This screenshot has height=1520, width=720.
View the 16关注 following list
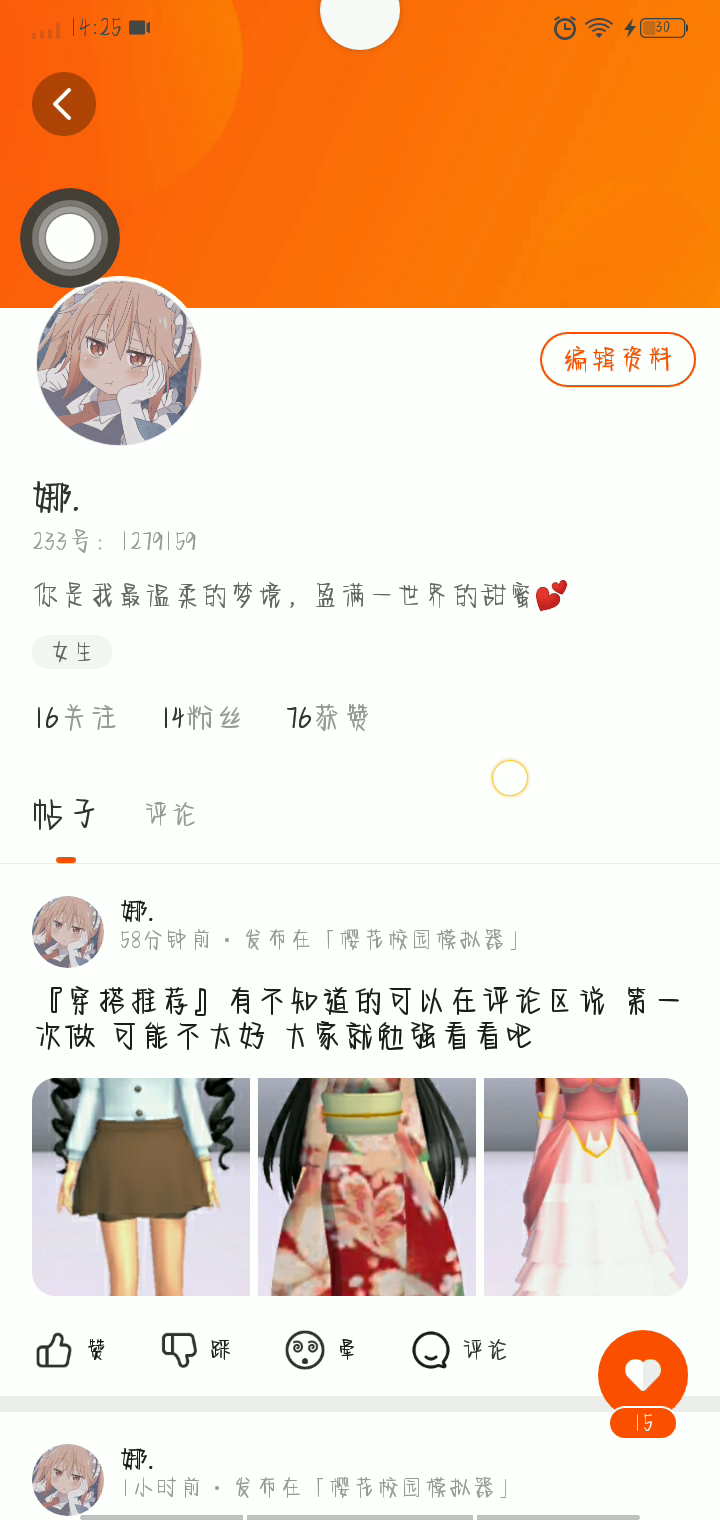[75, 717]
